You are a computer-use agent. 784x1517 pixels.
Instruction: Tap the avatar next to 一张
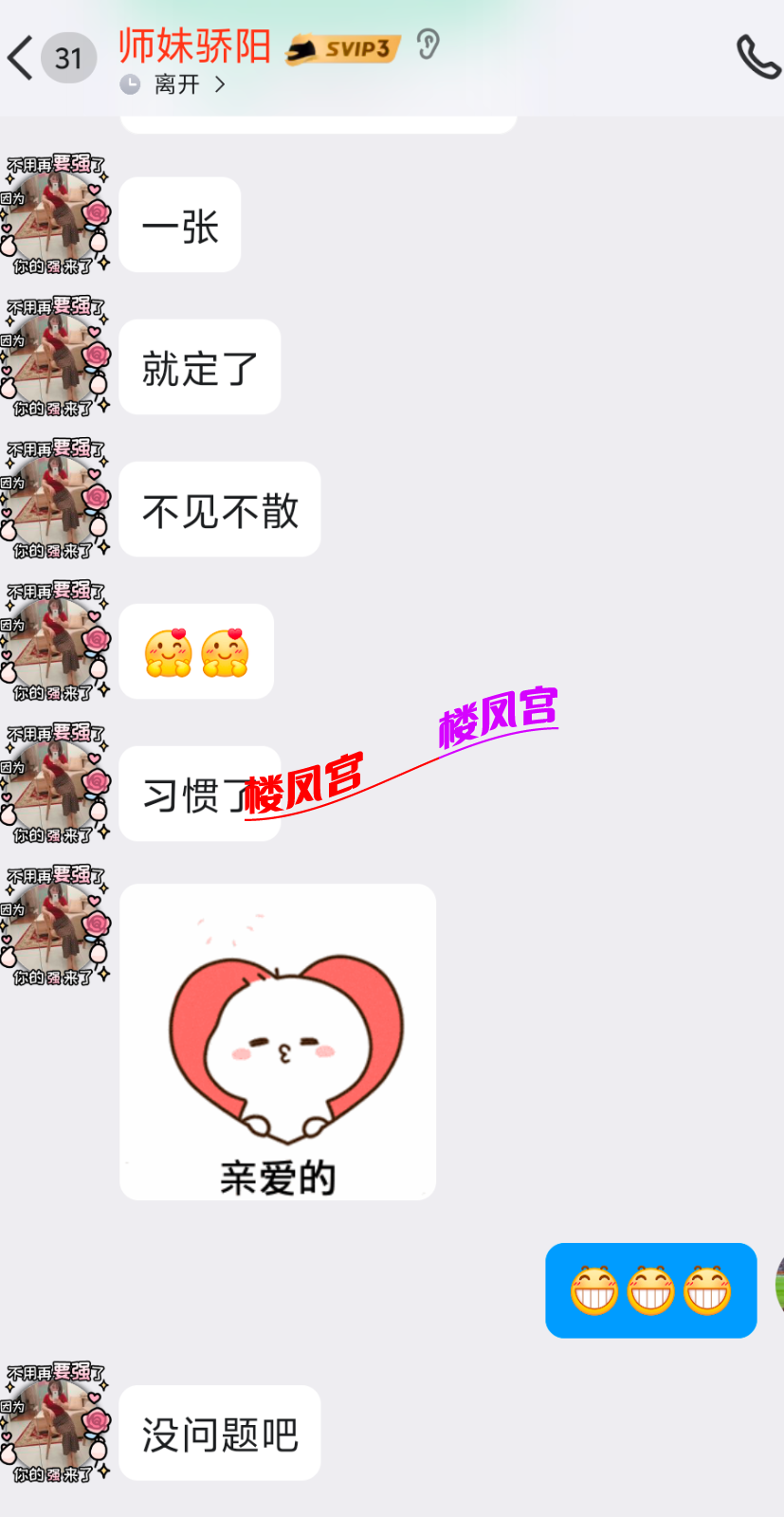[56, 214]
